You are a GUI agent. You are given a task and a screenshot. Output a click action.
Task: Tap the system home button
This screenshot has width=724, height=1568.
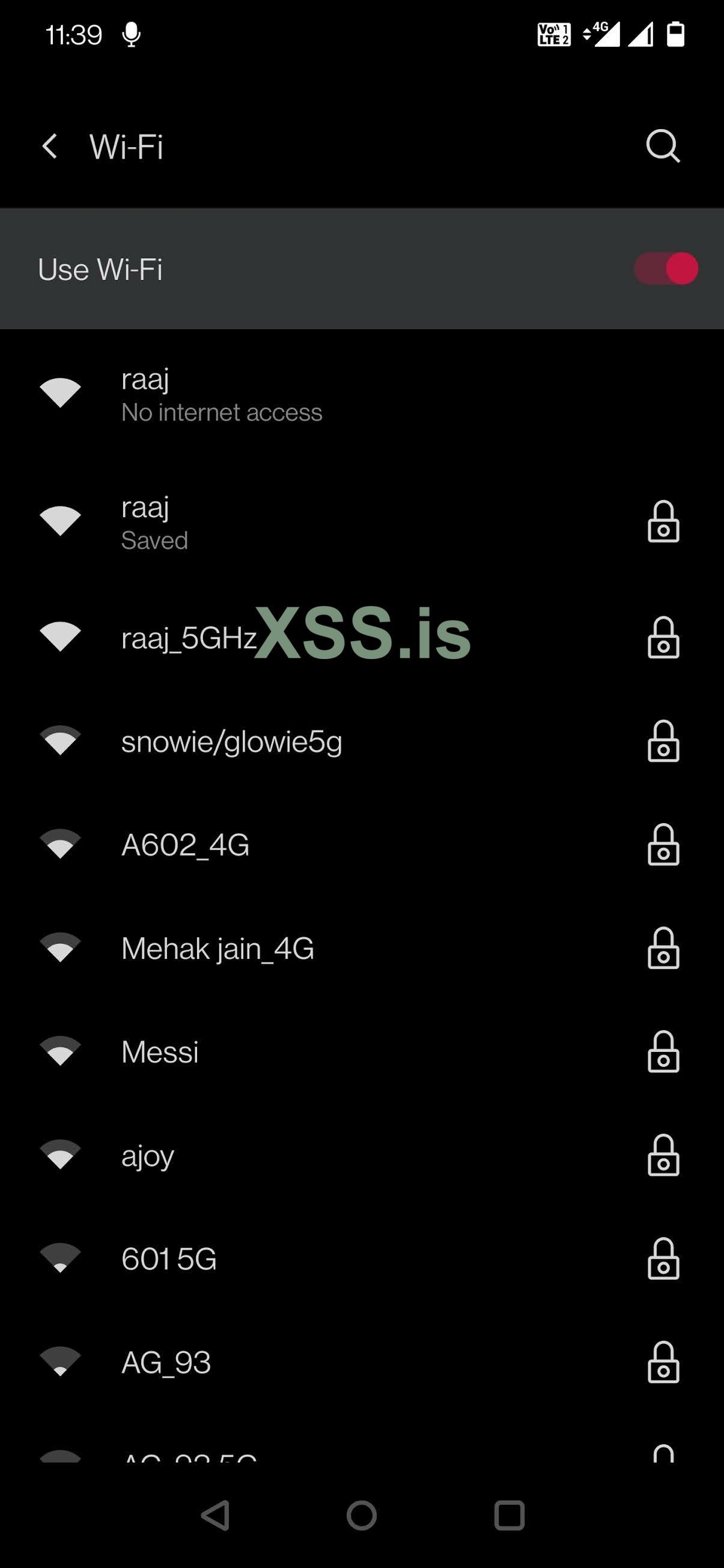pyautogui.click(x=362, y=1515)
